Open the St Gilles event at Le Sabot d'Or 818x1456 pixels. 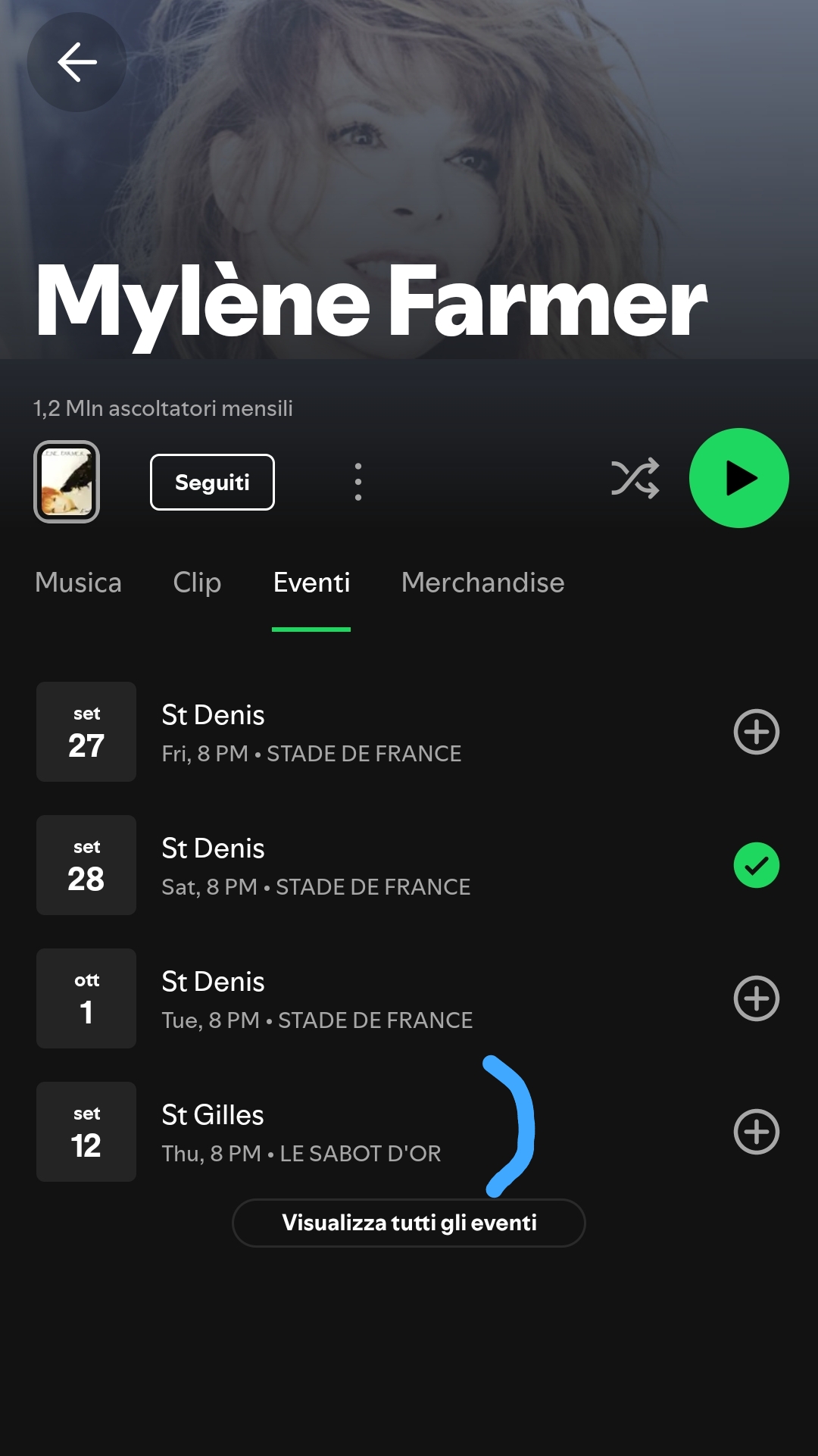point(379,1132)
